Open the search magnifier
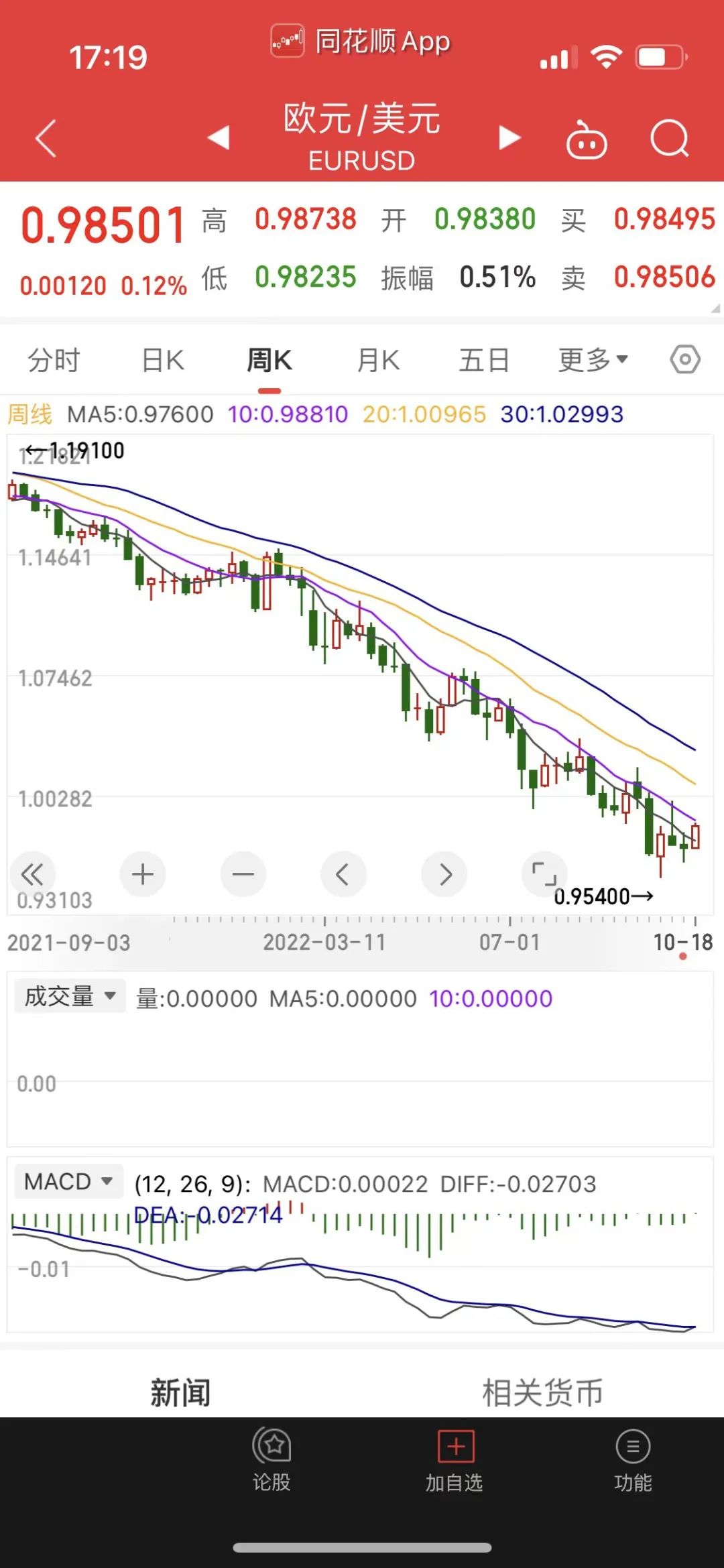724x1568 pixels. click(670, 139)
